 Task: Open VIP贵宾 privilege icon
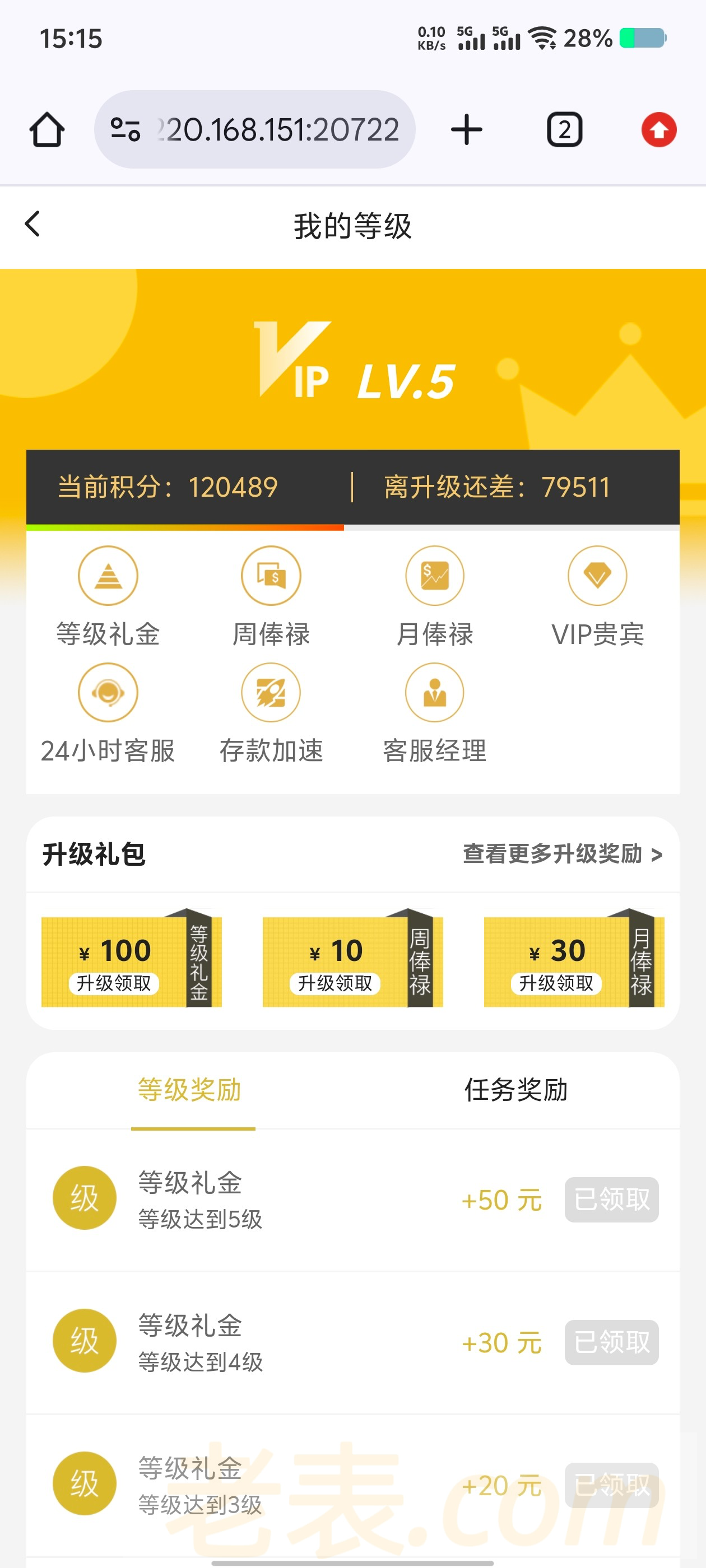tap(597, 576)
